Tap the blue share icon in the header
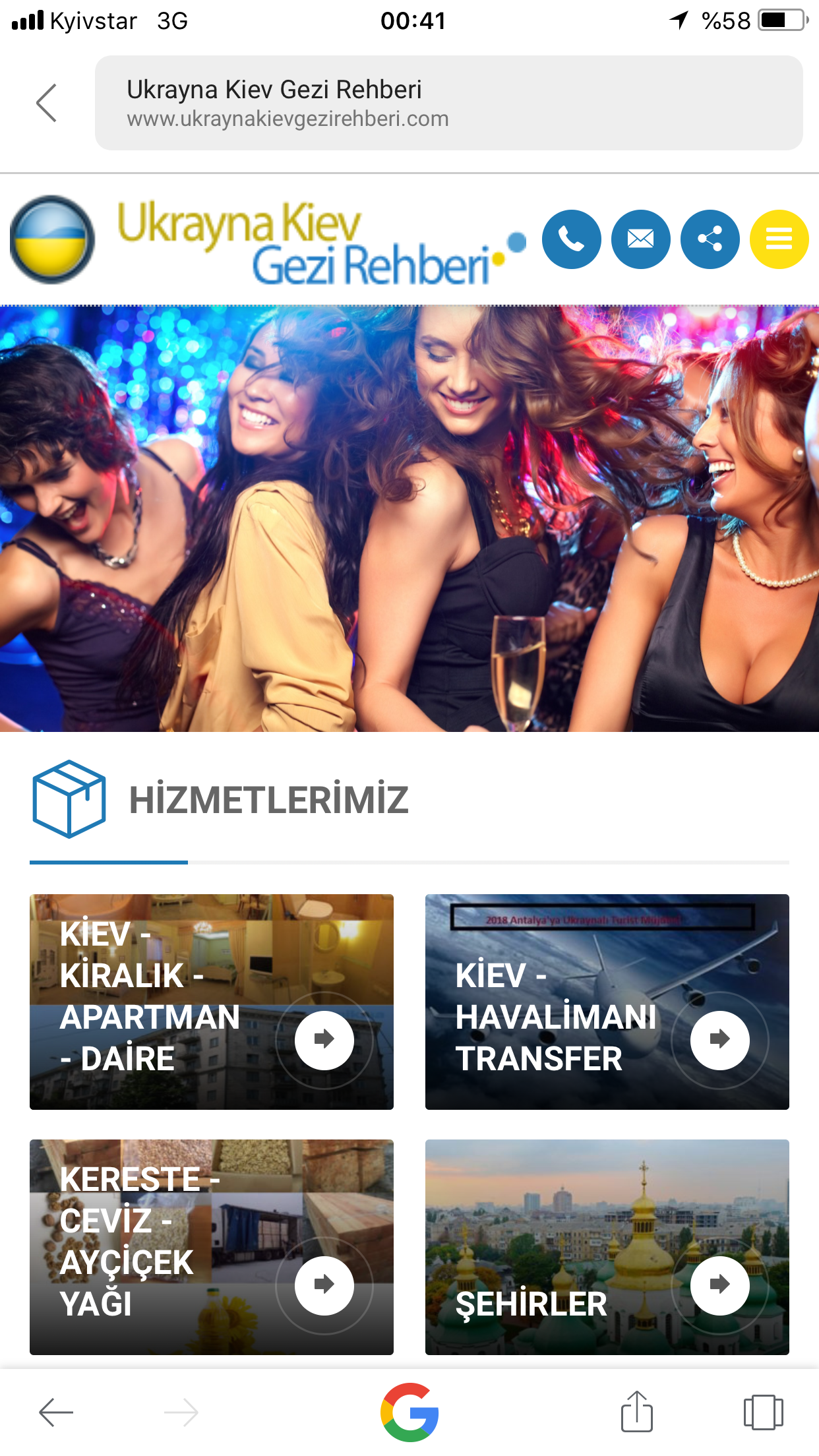 710,239
